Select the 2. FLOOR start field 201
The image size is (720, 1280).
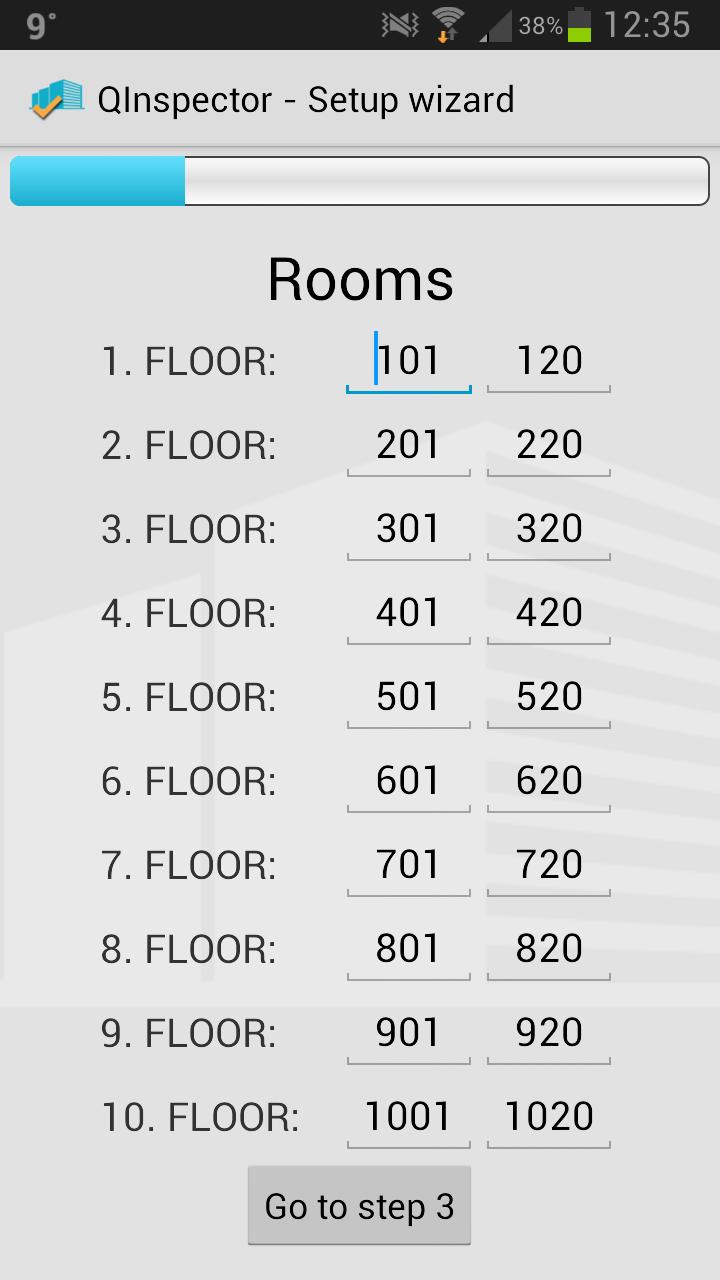(x=408, y=445)
